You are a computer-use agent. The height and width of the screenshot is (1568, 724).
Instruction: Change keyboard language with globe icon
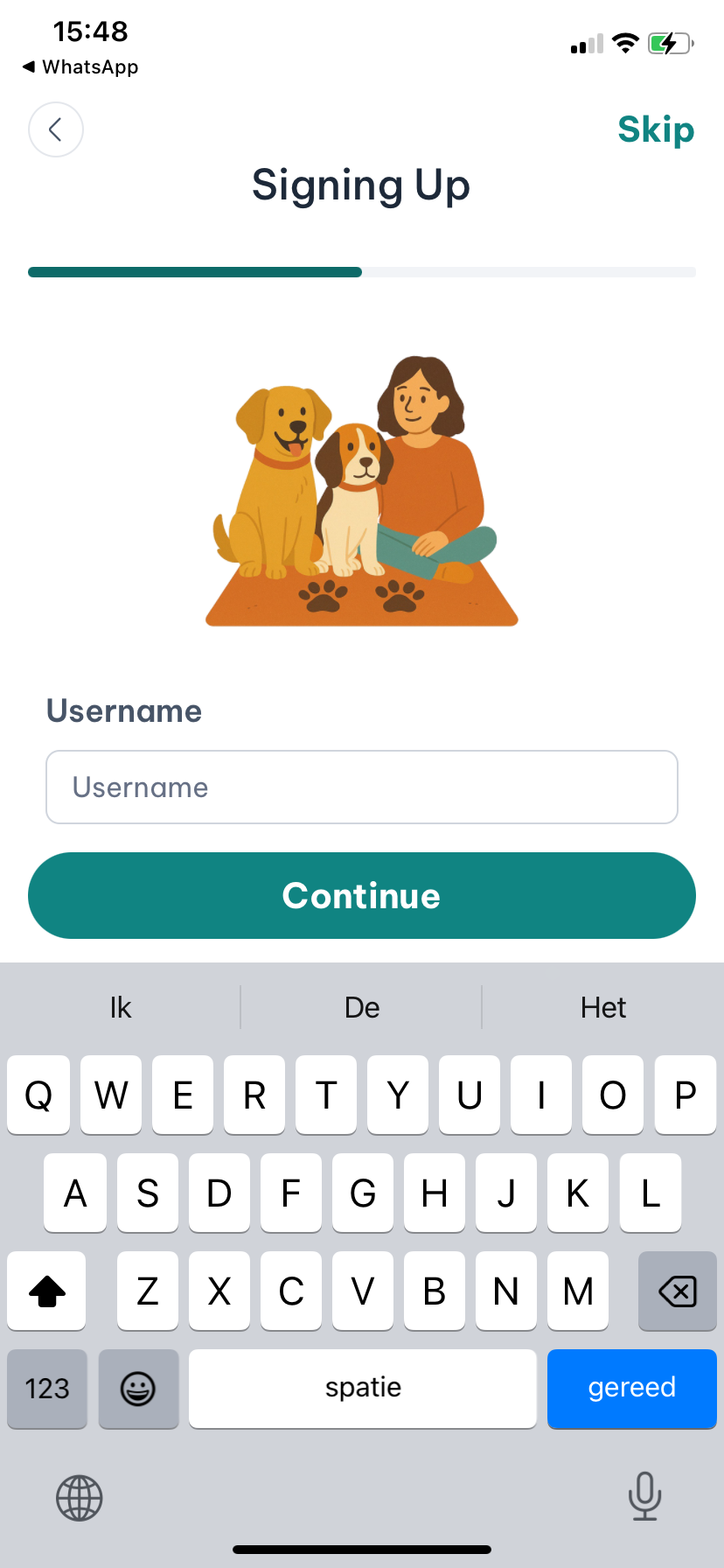click(x=80, y=1498)
